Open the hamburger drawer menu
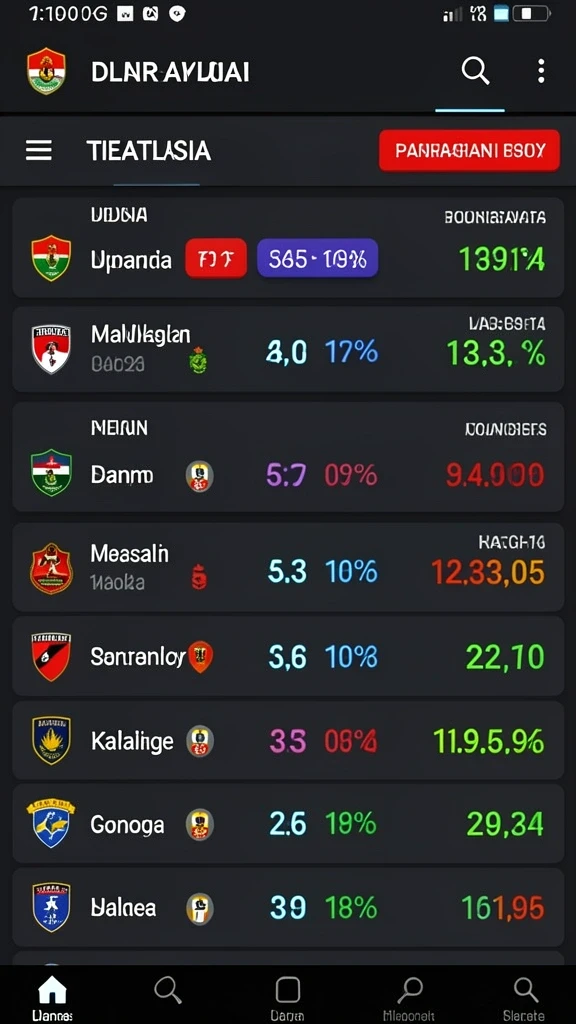This screenshot has height=1024, width=576. coord(39,152)
